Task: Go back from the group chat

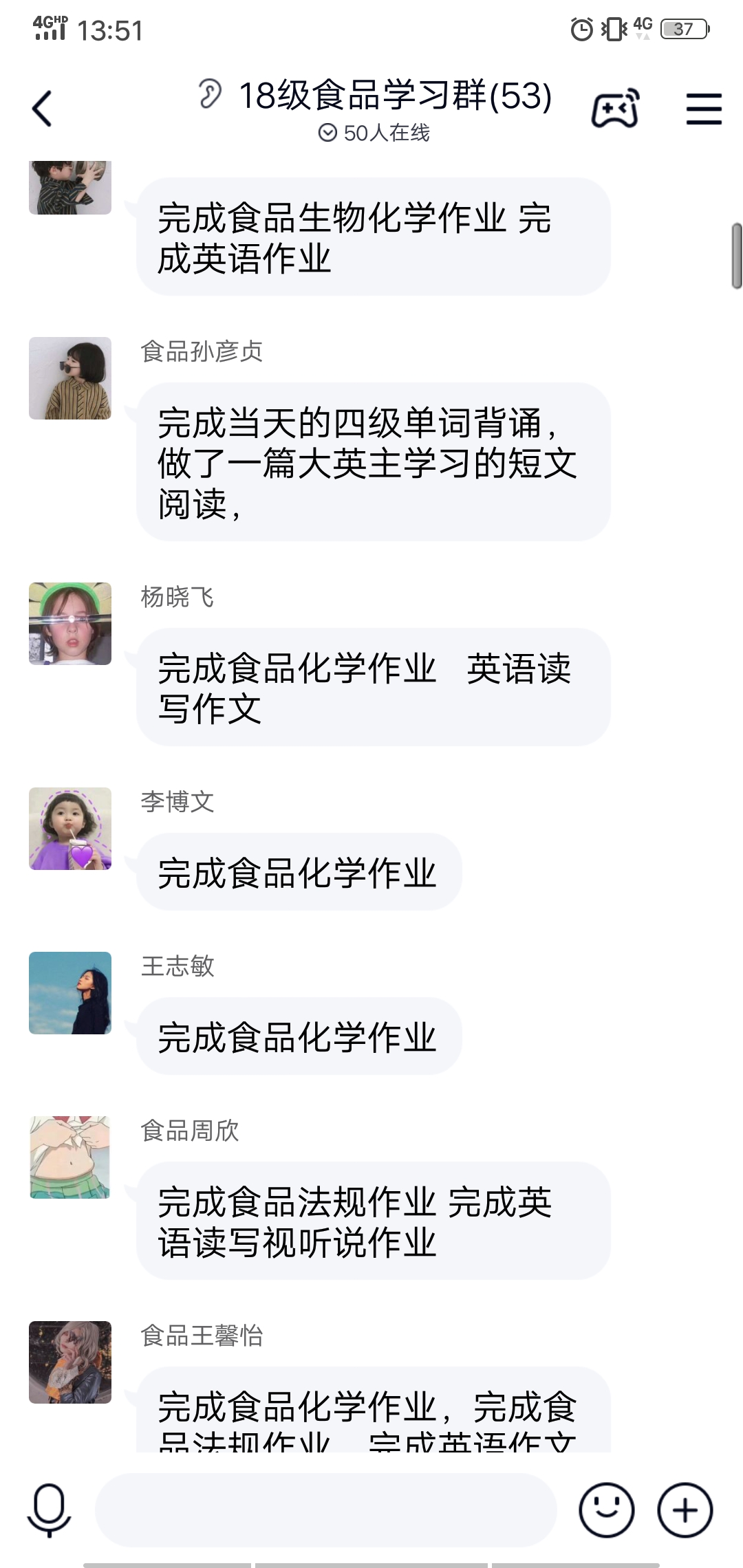Action: [x=43, y=109]
